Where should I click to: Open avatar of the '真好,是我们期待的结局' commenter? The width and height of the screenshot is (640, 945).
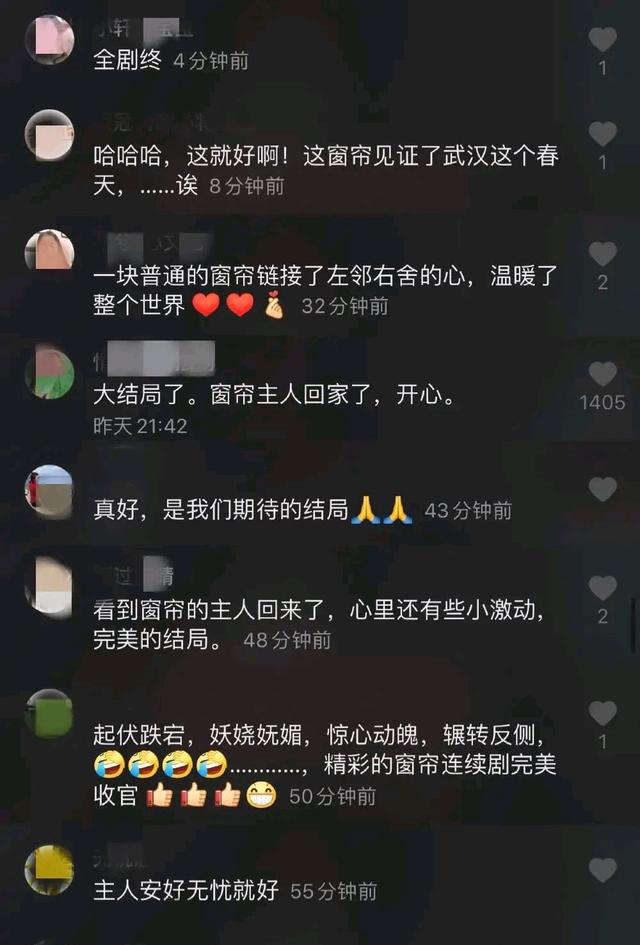[x=49, y=491]
